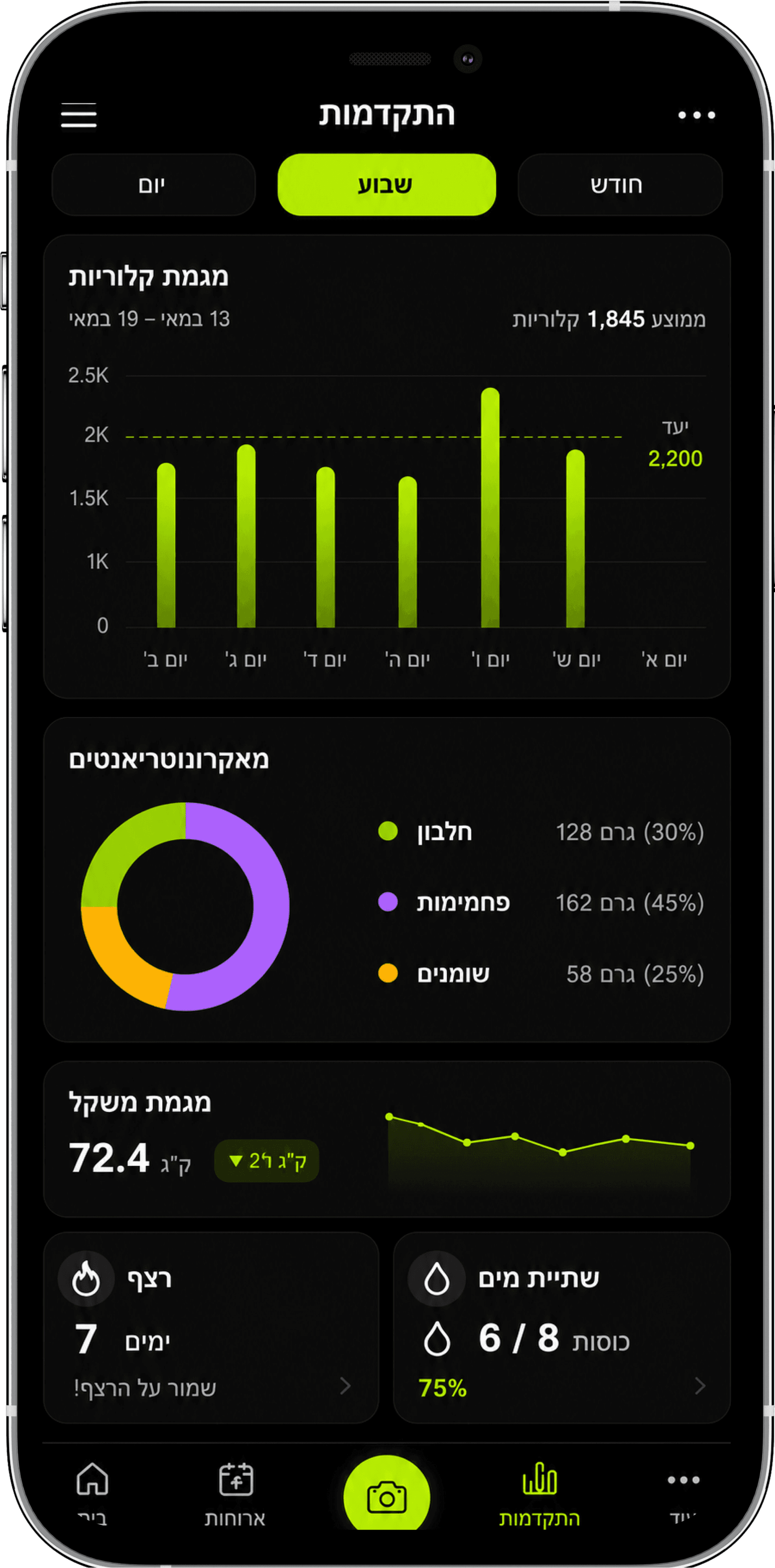Open the more tab in bottom bar
The image size is (775, 1568).
coord(683,1493)
